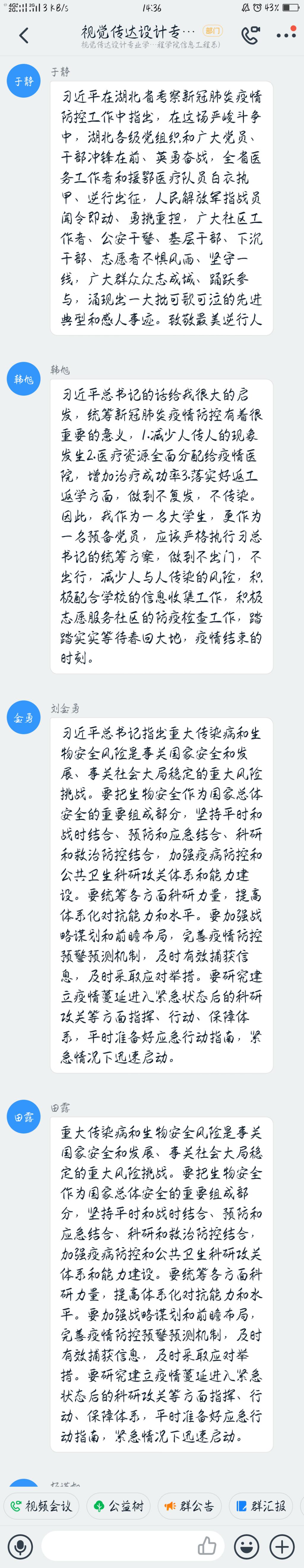
Task: View 田露's profile avatar
Action: pyautogui.click(x=24, y=1117)
